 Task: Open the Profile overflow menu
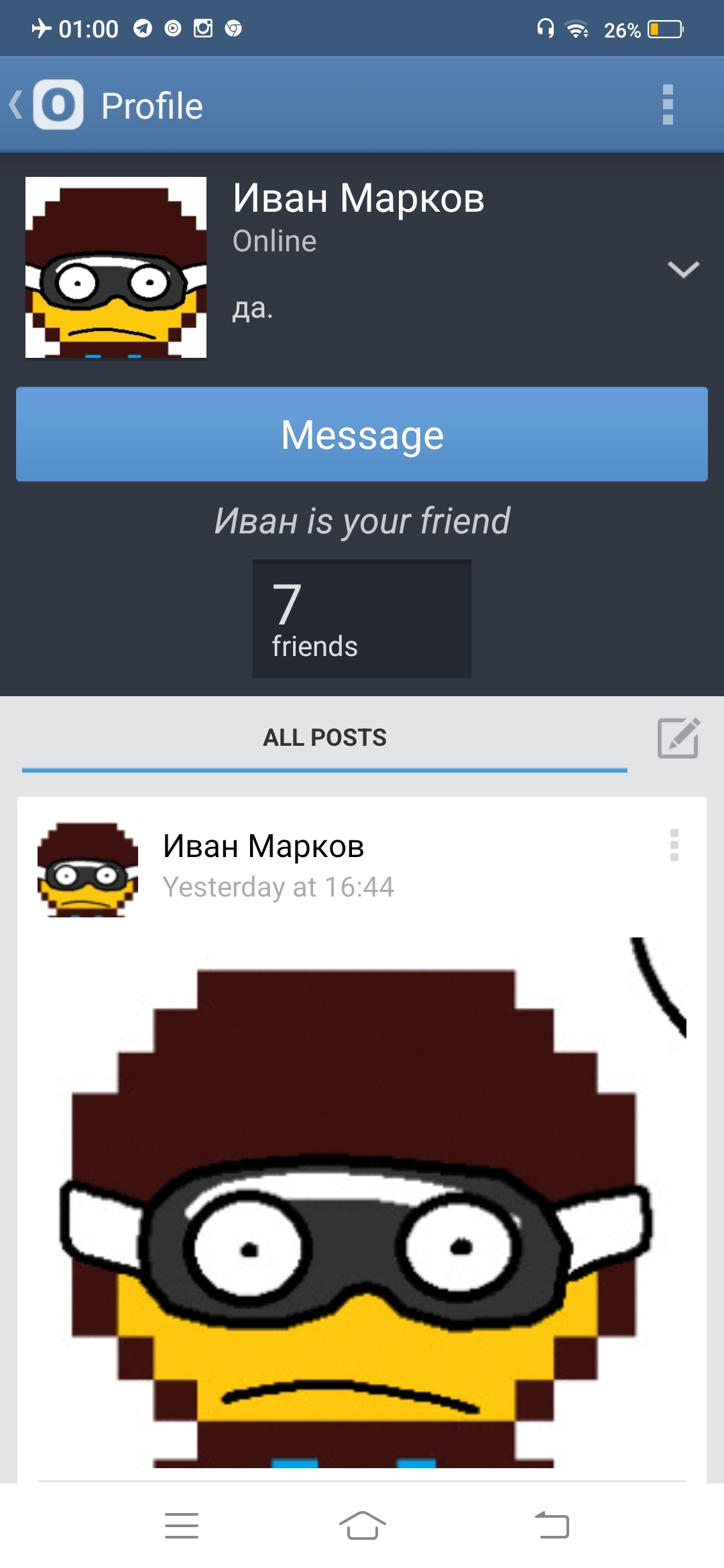[x=667, y=105]
